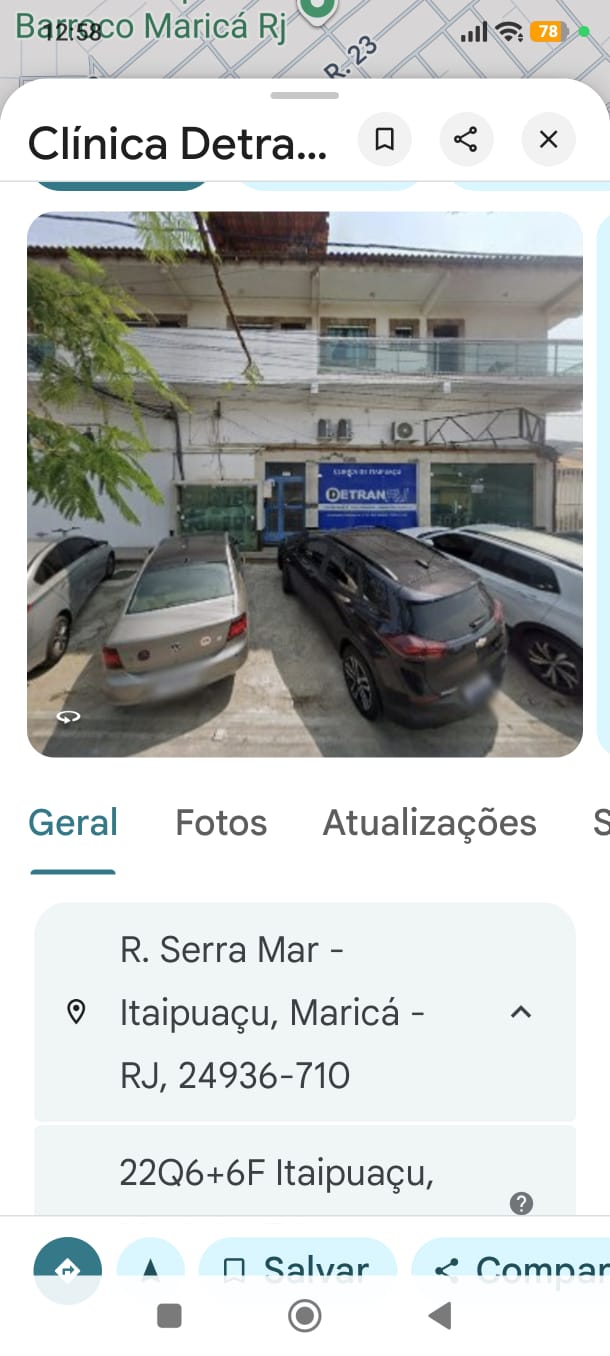610x1356 pixels.
Task: Collapse the address details chevron
Action: point(520,1012)
